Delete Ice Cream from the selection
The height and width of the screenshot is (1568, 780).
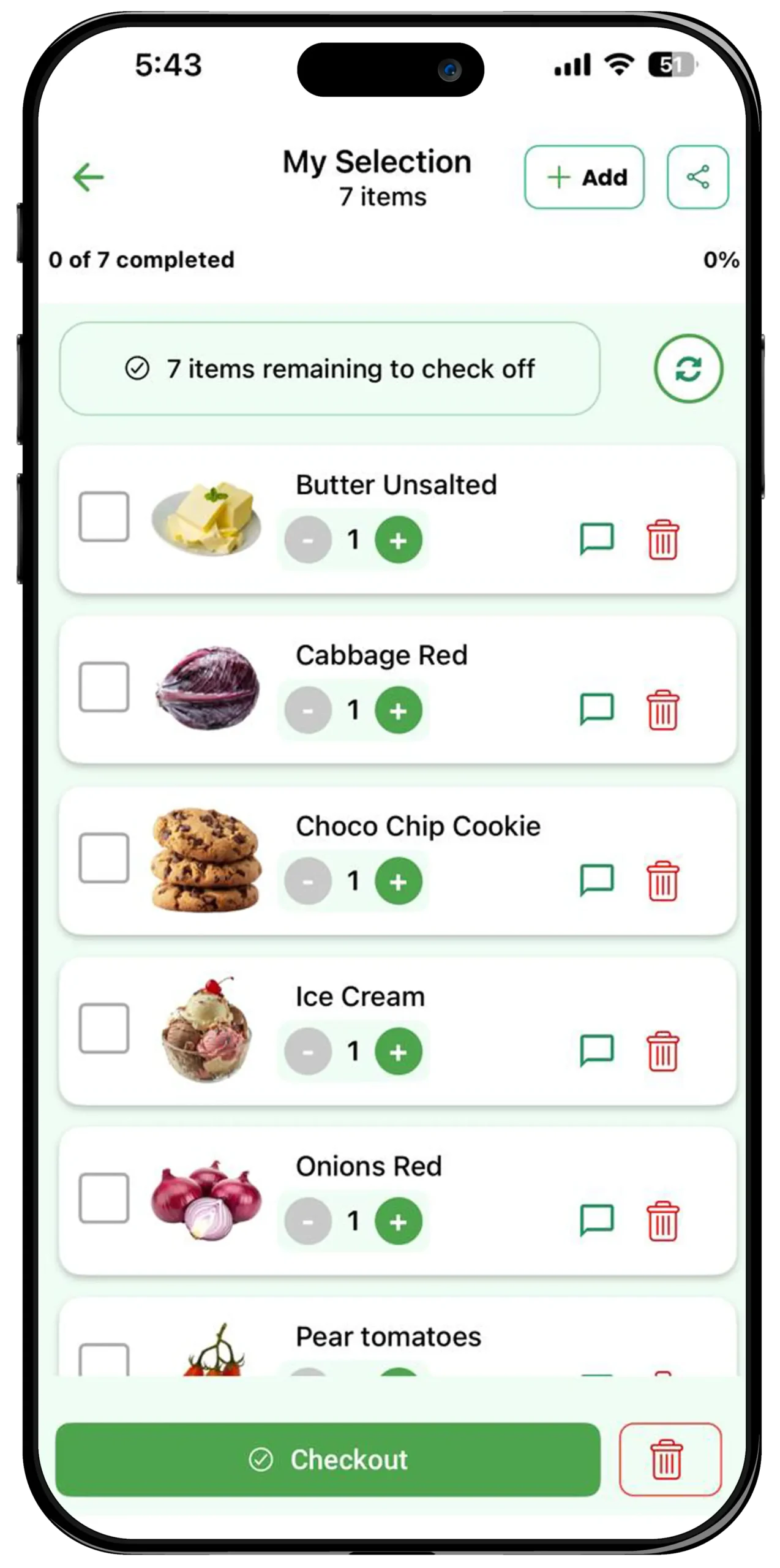pyautogui.click(x=662, y=1051)
